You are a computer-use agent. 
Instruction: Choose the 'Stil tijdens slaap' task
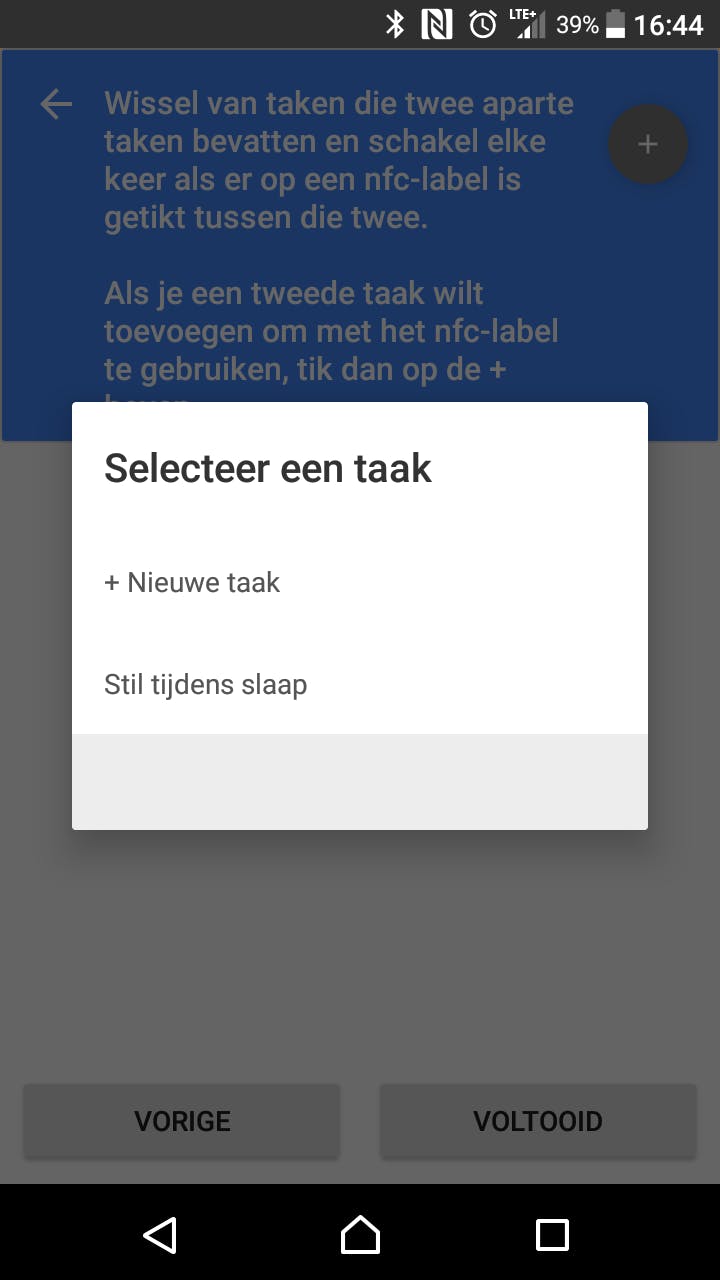click(206, 685)
